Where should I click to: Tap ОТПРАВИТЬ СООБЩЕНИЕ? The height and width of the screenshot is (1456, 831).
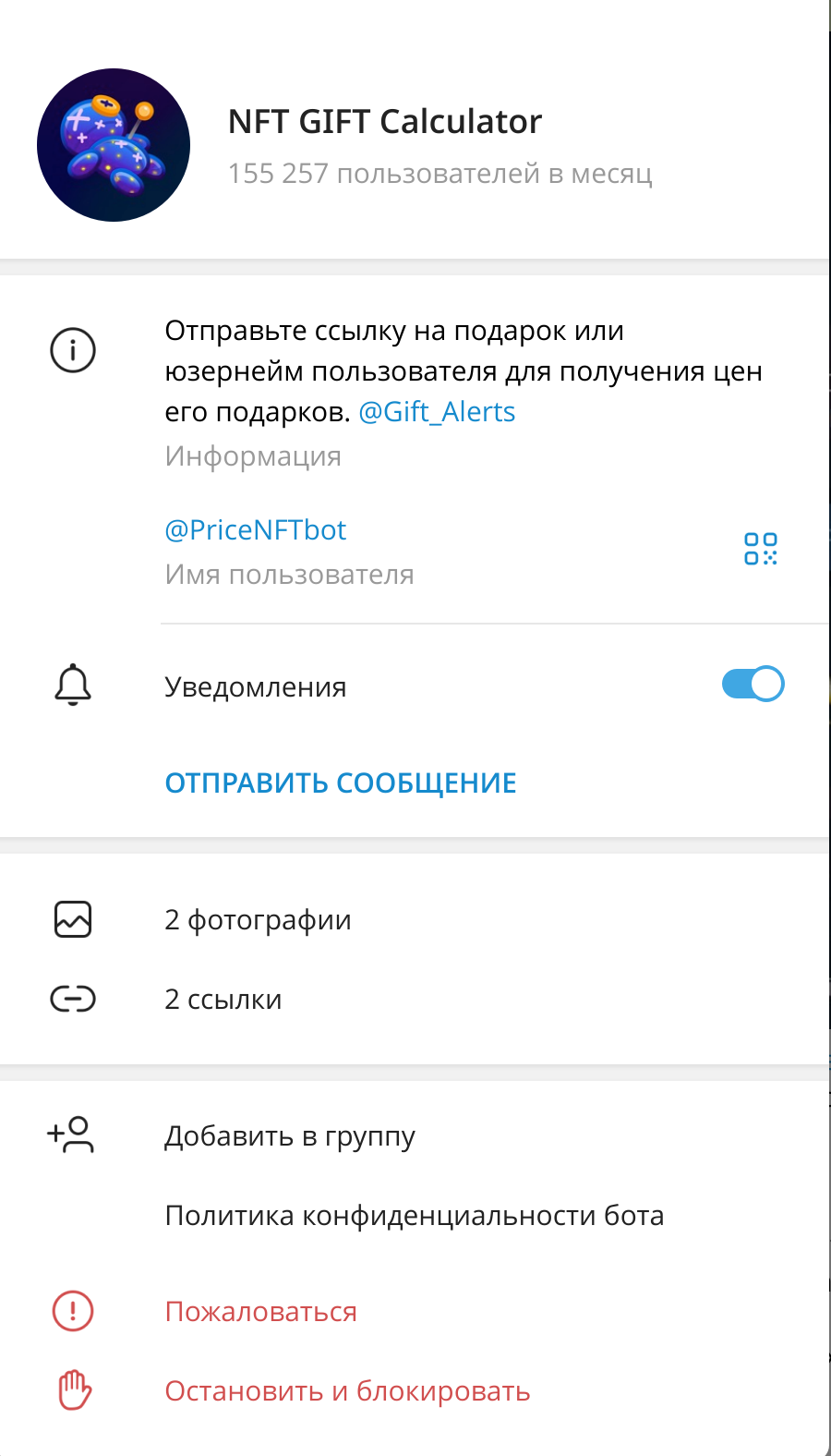tap(340, 783)
